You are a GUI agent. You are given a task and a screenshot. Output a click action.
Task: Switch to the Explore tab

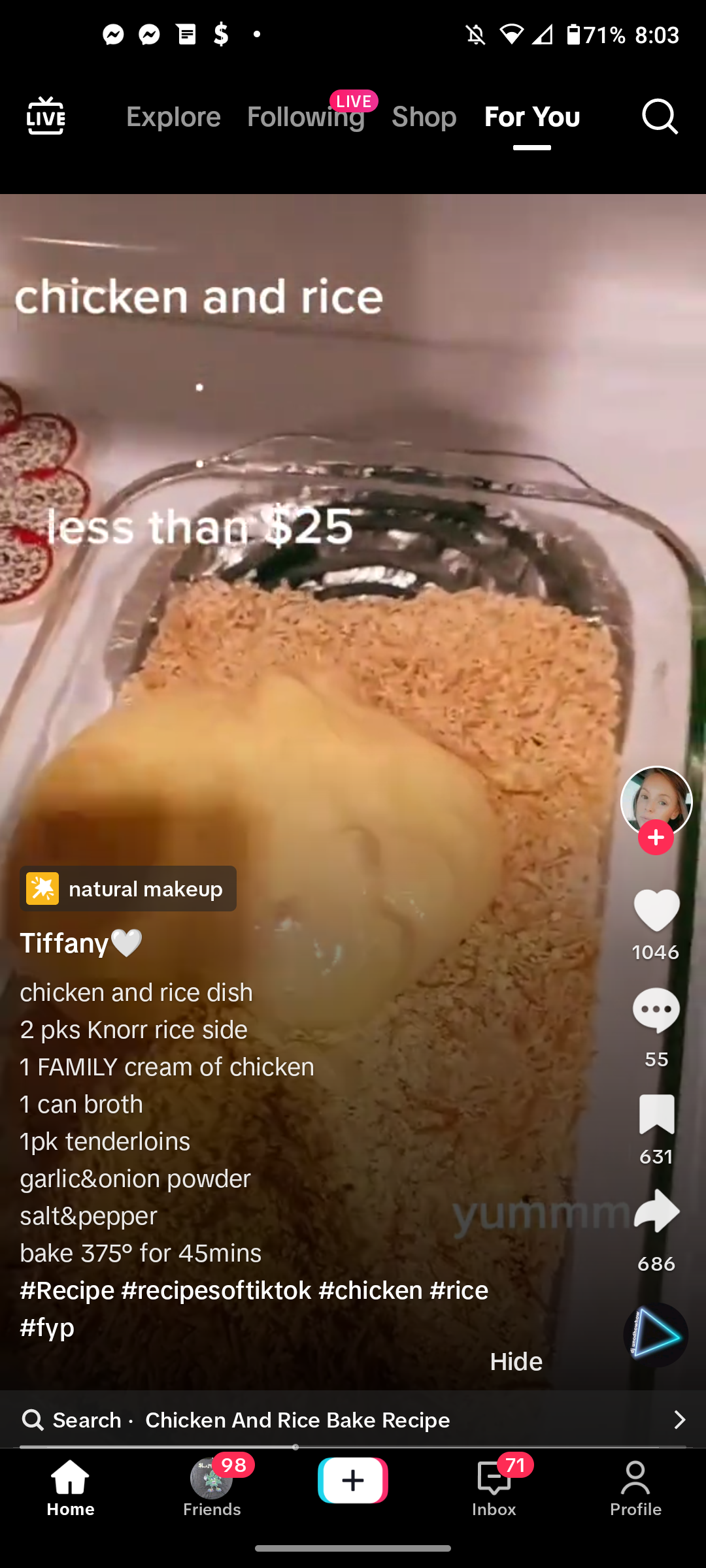click(173, 117)
